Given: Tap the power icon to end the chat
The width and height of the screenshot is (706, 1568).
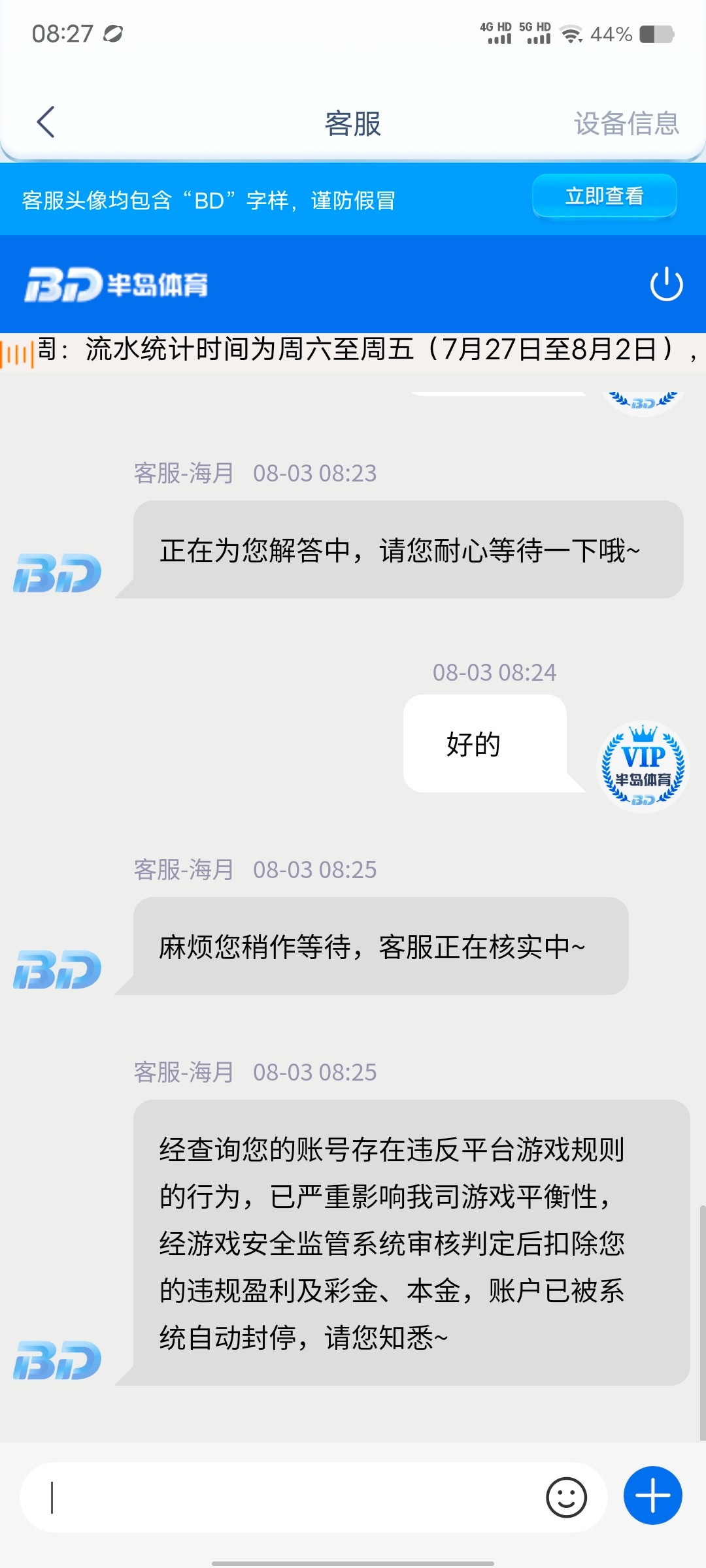Looking at the screenshot, I should click(x=666, y=284).
